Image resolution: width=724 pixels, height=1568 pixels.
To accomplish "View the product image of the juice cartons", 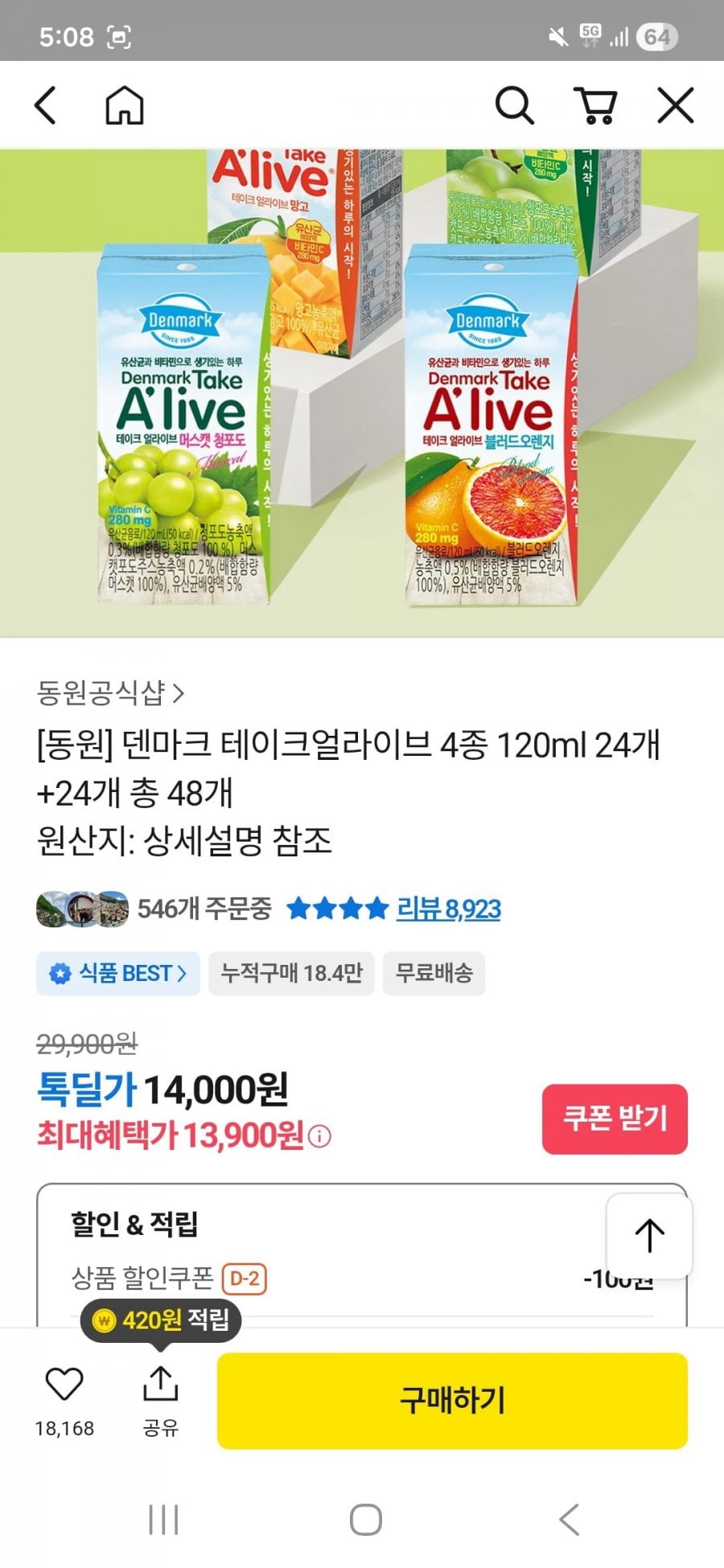I will (362, 392).
